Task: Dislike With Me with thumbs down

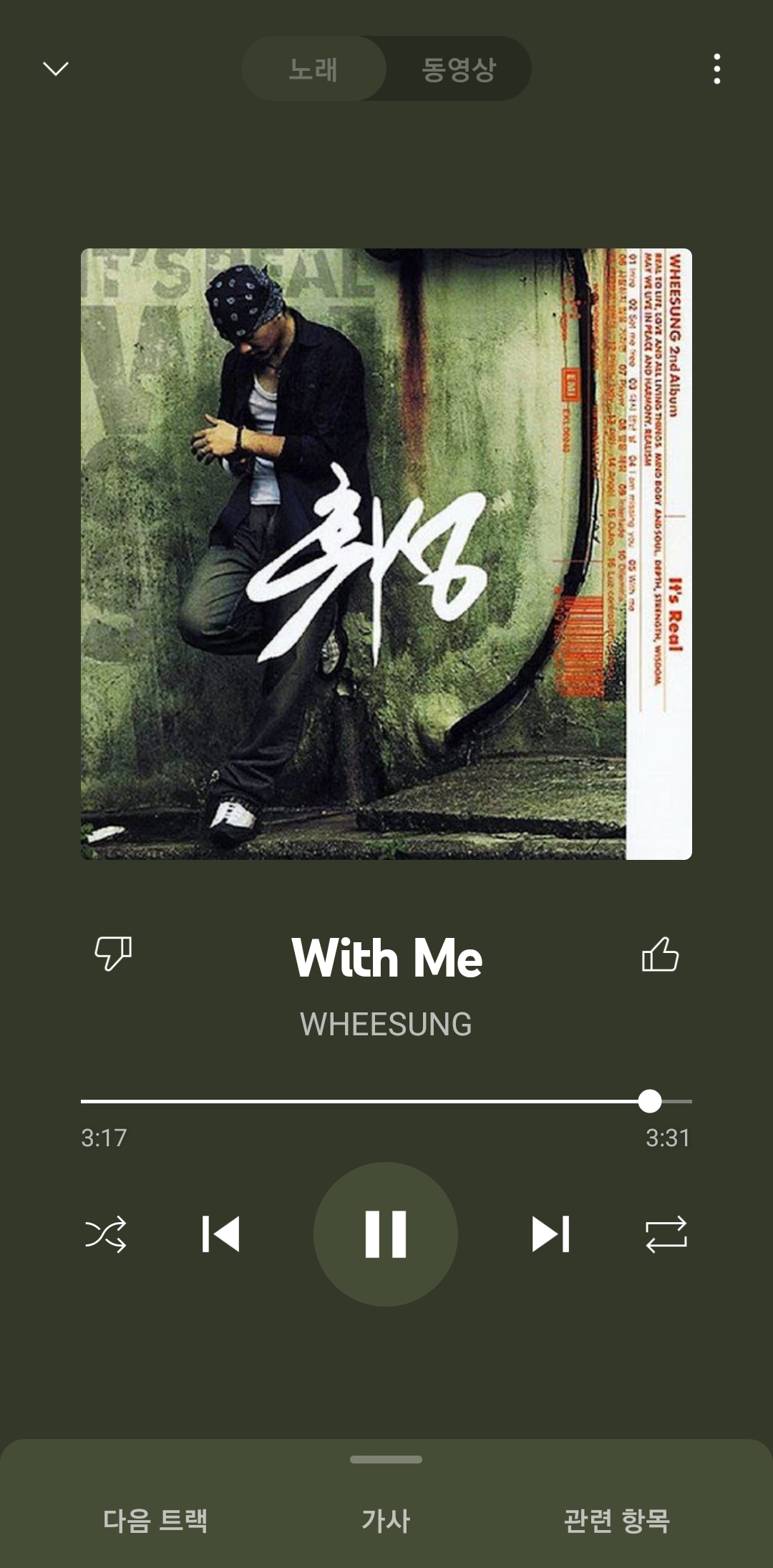Action: click(x=113, y=954)
